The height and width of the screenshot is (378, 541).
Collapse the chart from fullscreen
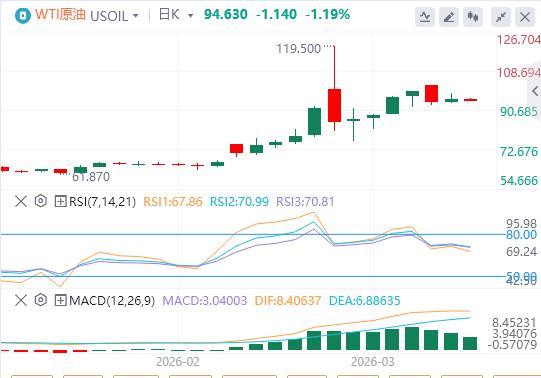501,17
